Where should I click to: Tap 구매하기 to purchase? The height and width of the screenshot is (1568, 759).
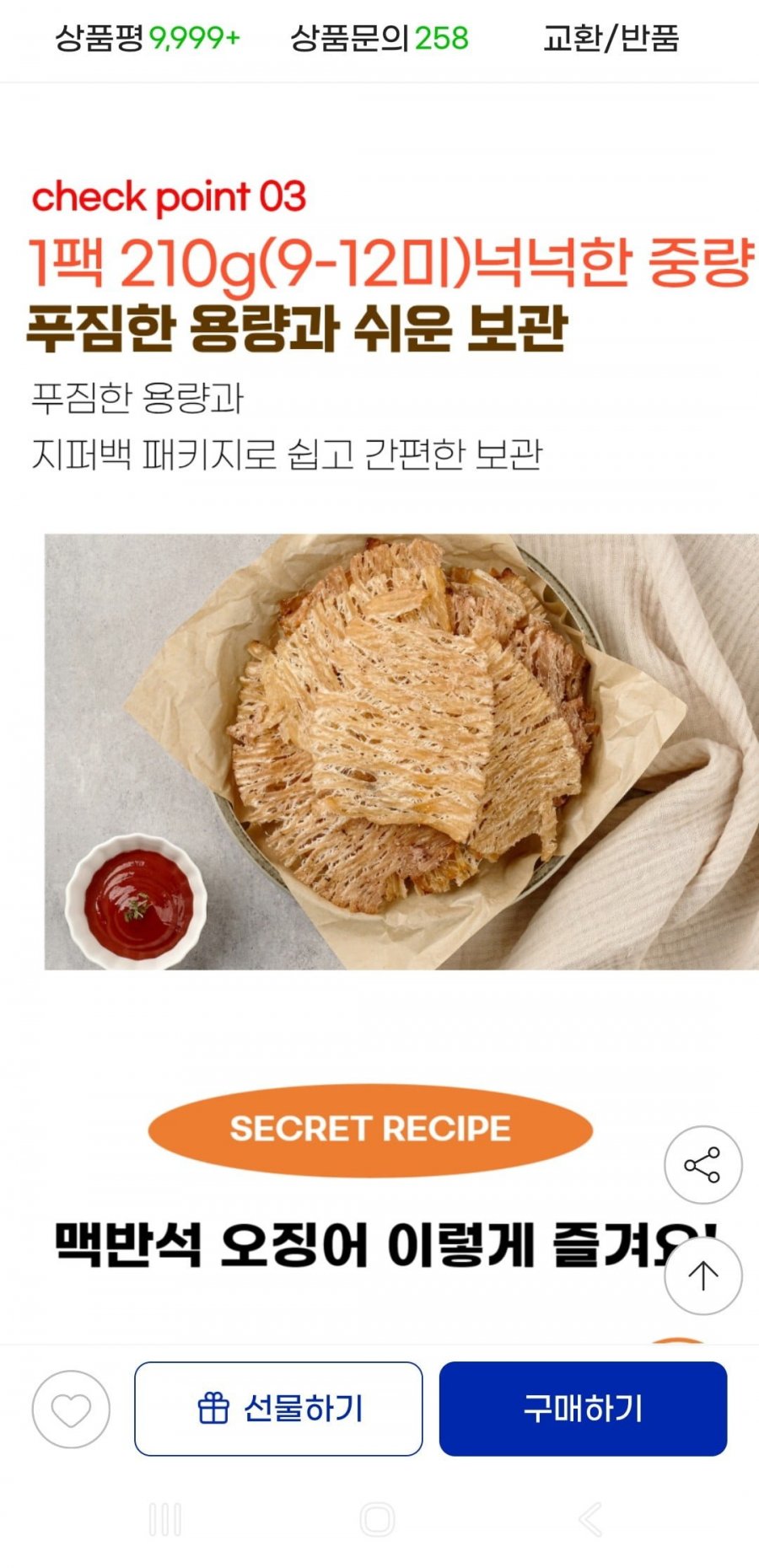click(x=583, y=1408)
